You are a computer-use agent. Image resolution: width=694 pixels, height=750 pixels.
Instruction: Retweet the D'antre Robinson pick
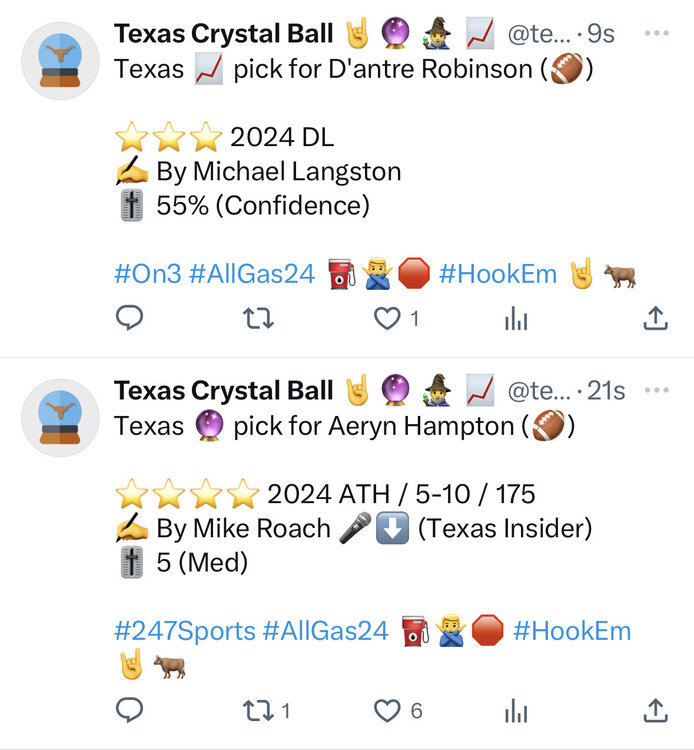pyautogui.click(x=259, y=318)
